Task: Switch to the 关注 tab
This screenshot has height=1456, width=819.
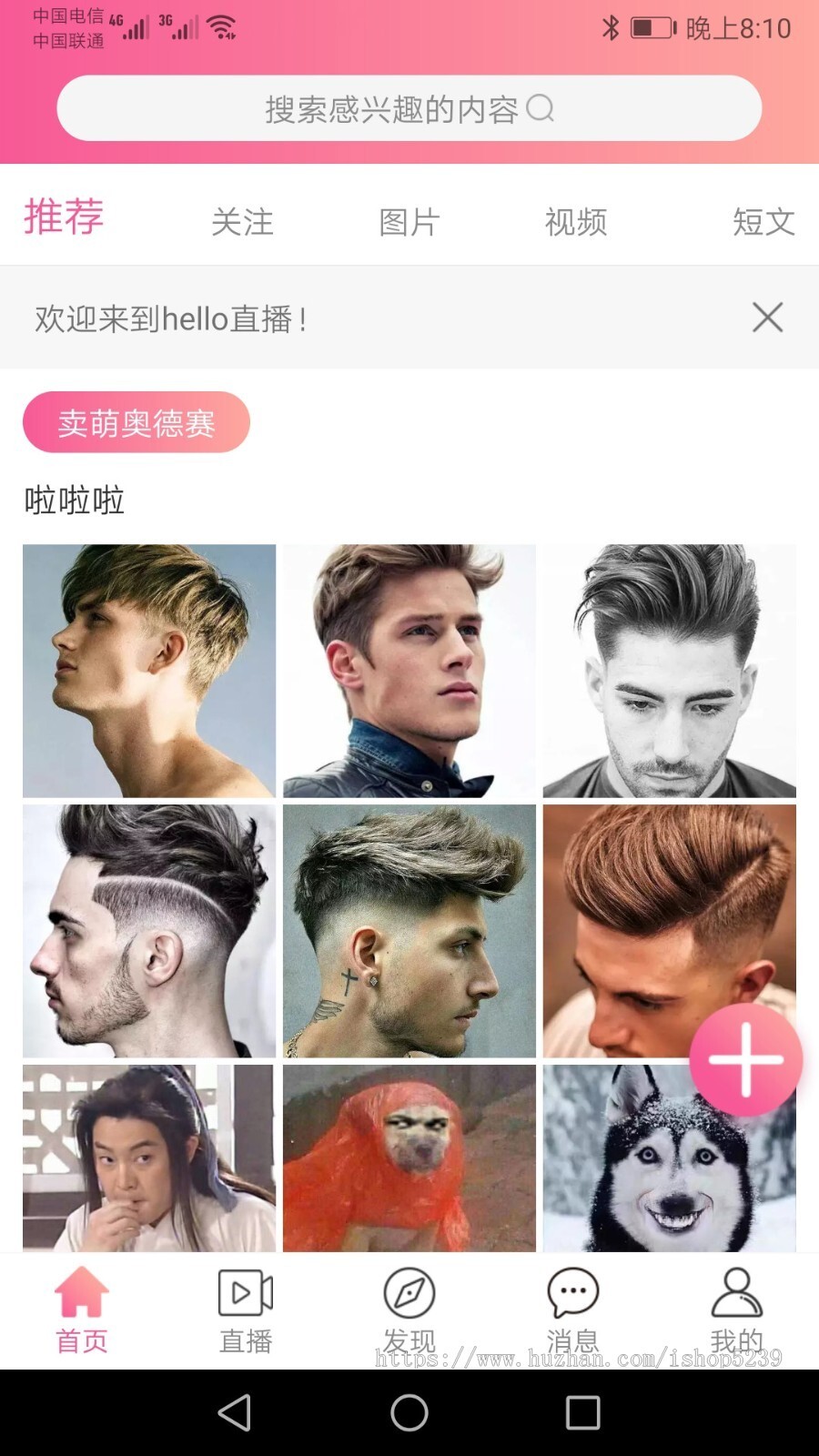Action: 242,221
